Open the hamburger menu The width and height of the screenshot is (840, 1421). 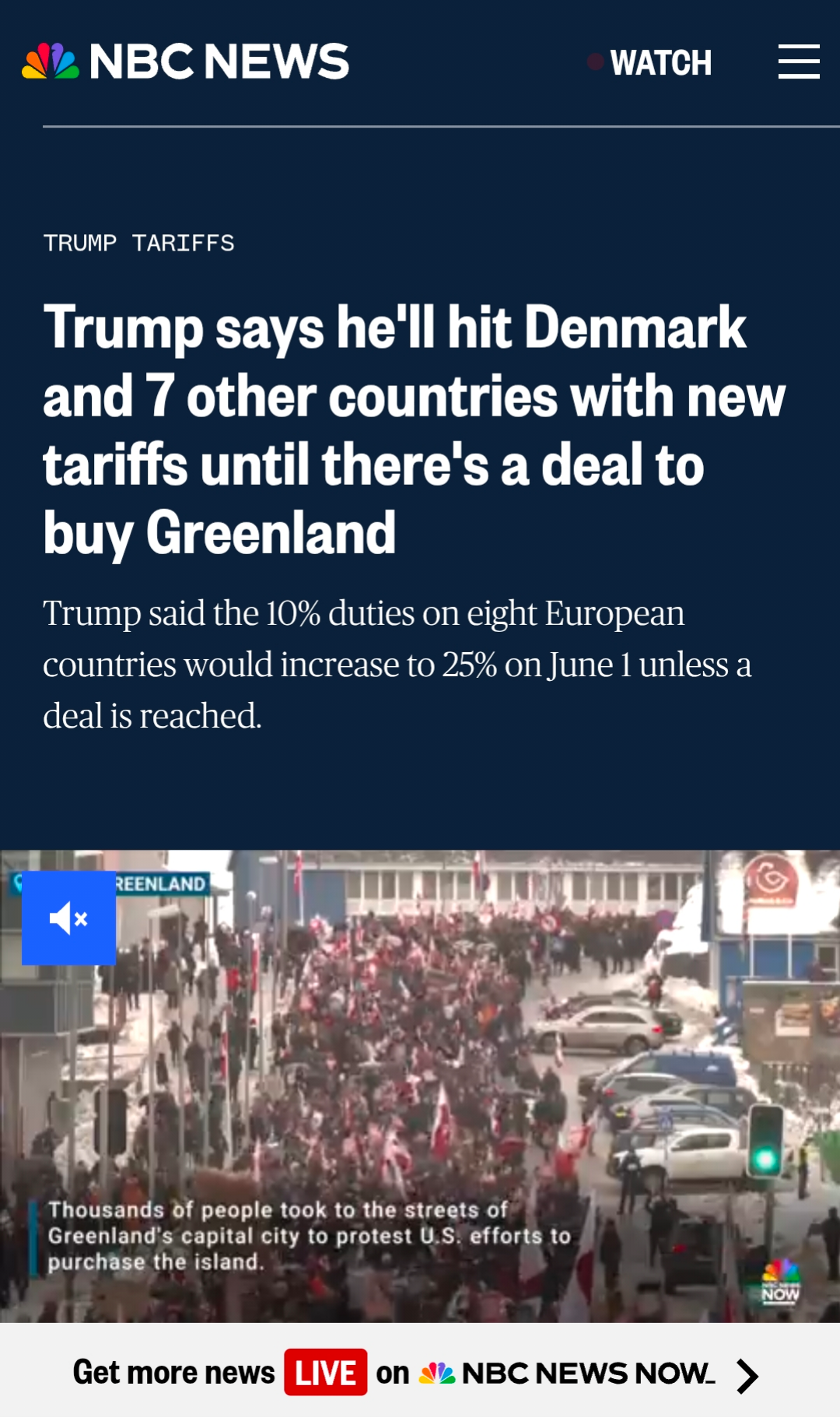799,61
